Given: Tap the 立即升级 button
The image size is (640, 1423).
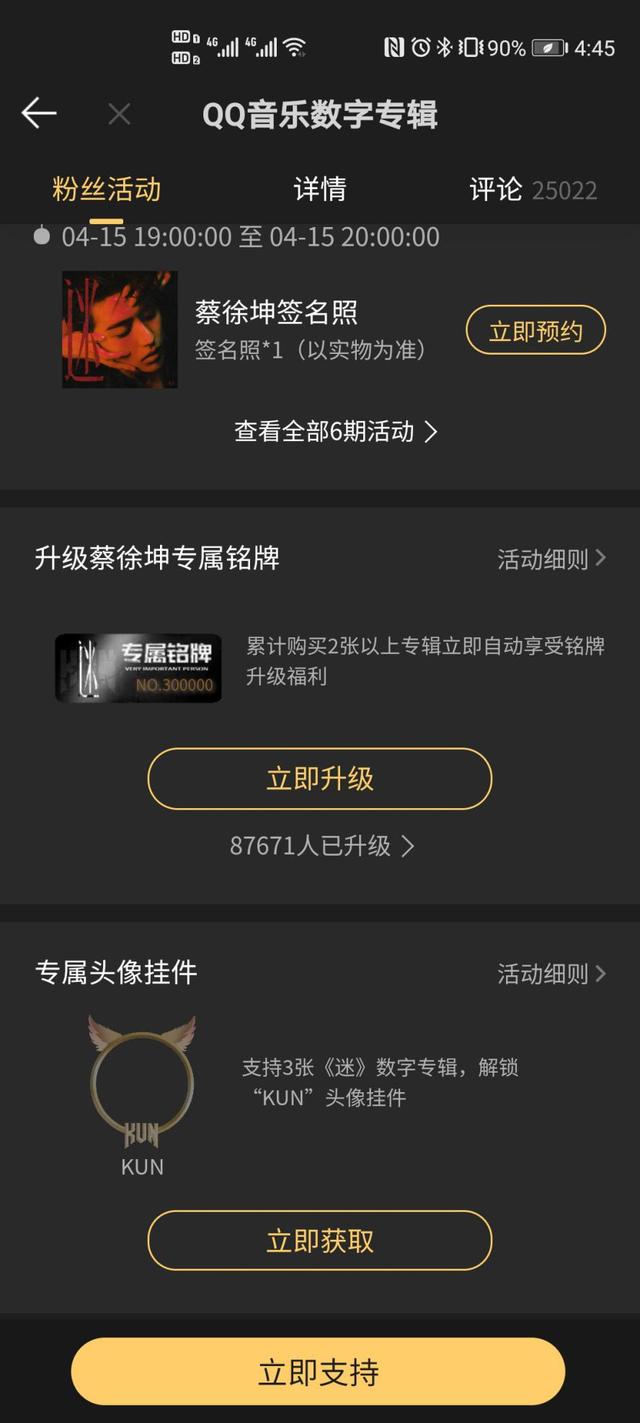Looking at the screenshot, I should 320,779.
